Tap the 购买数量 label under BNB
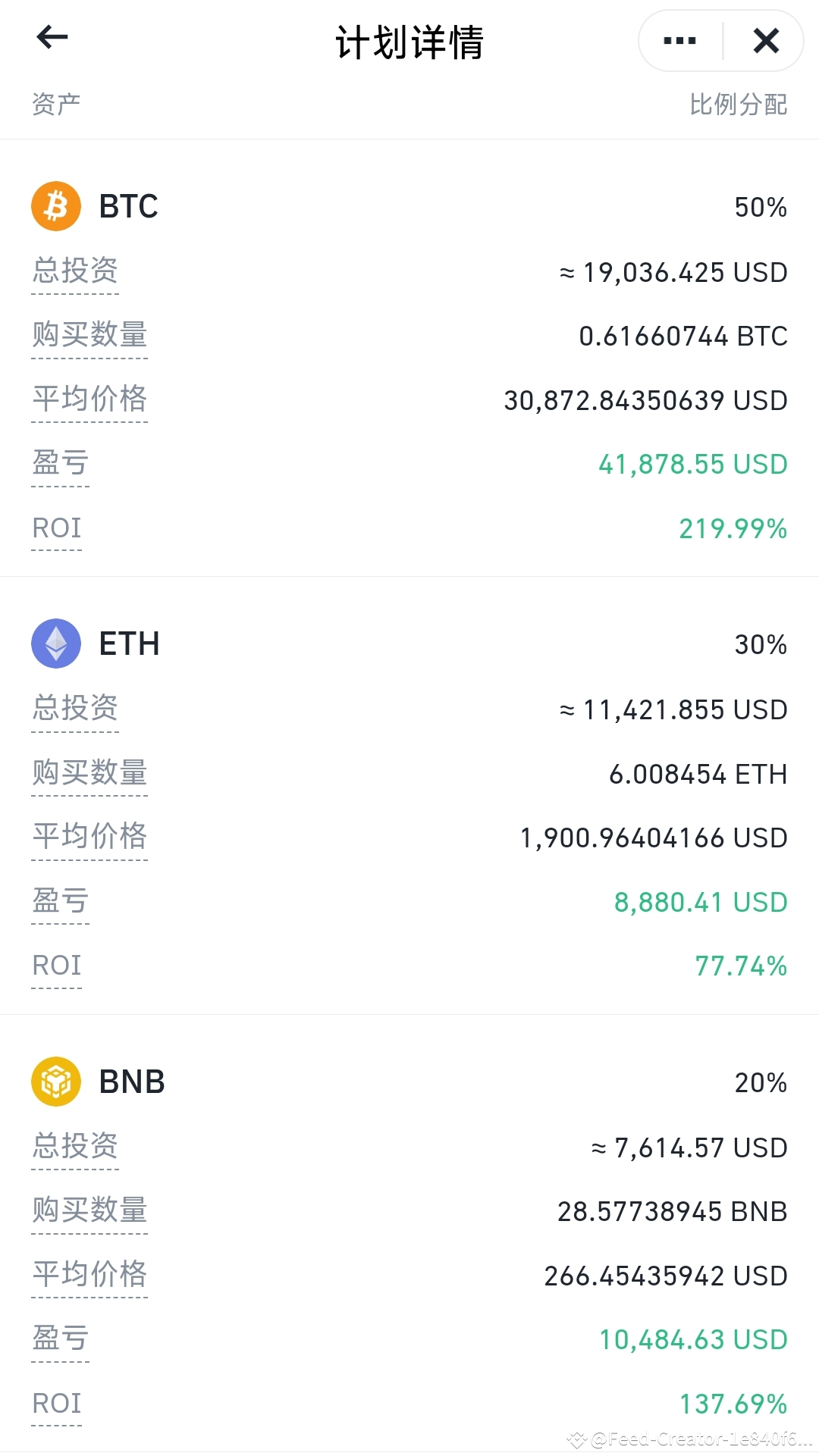Image resolution: width=819 pixels, height=1456 pixels. click(89, 1210)
